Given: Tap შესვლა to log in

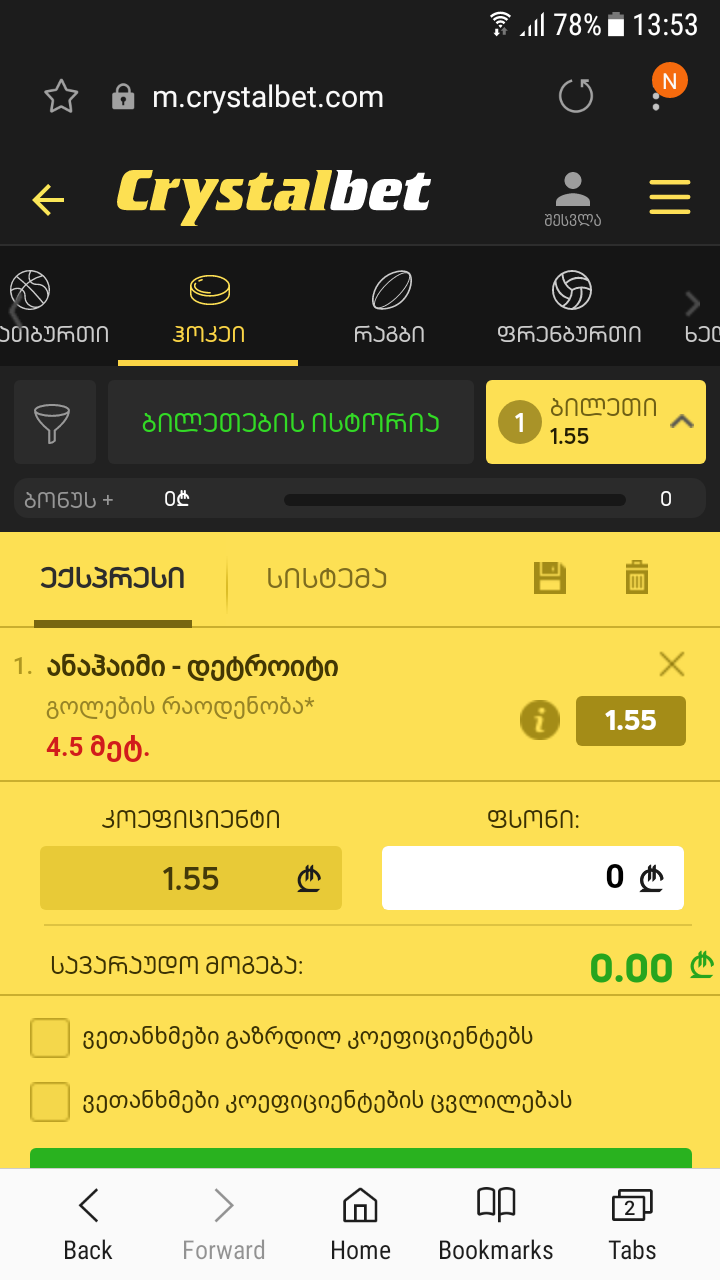Looking at the screenshot, I should tap(573, 197).
